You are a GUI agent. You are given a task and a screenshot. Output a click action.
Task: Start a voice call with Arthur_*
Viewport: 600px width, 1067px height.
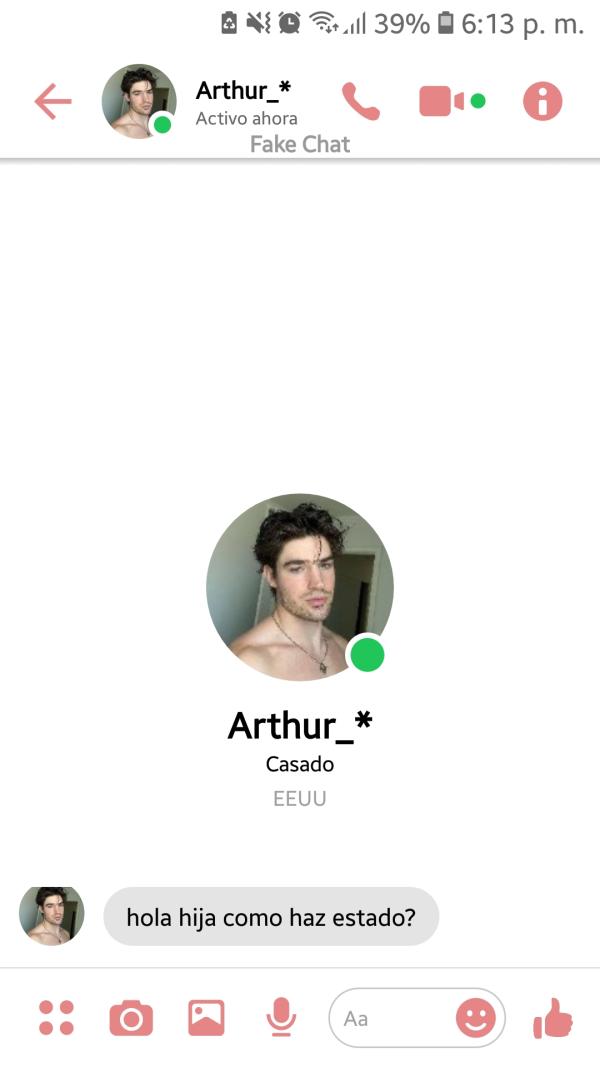(x=361, y=101)
